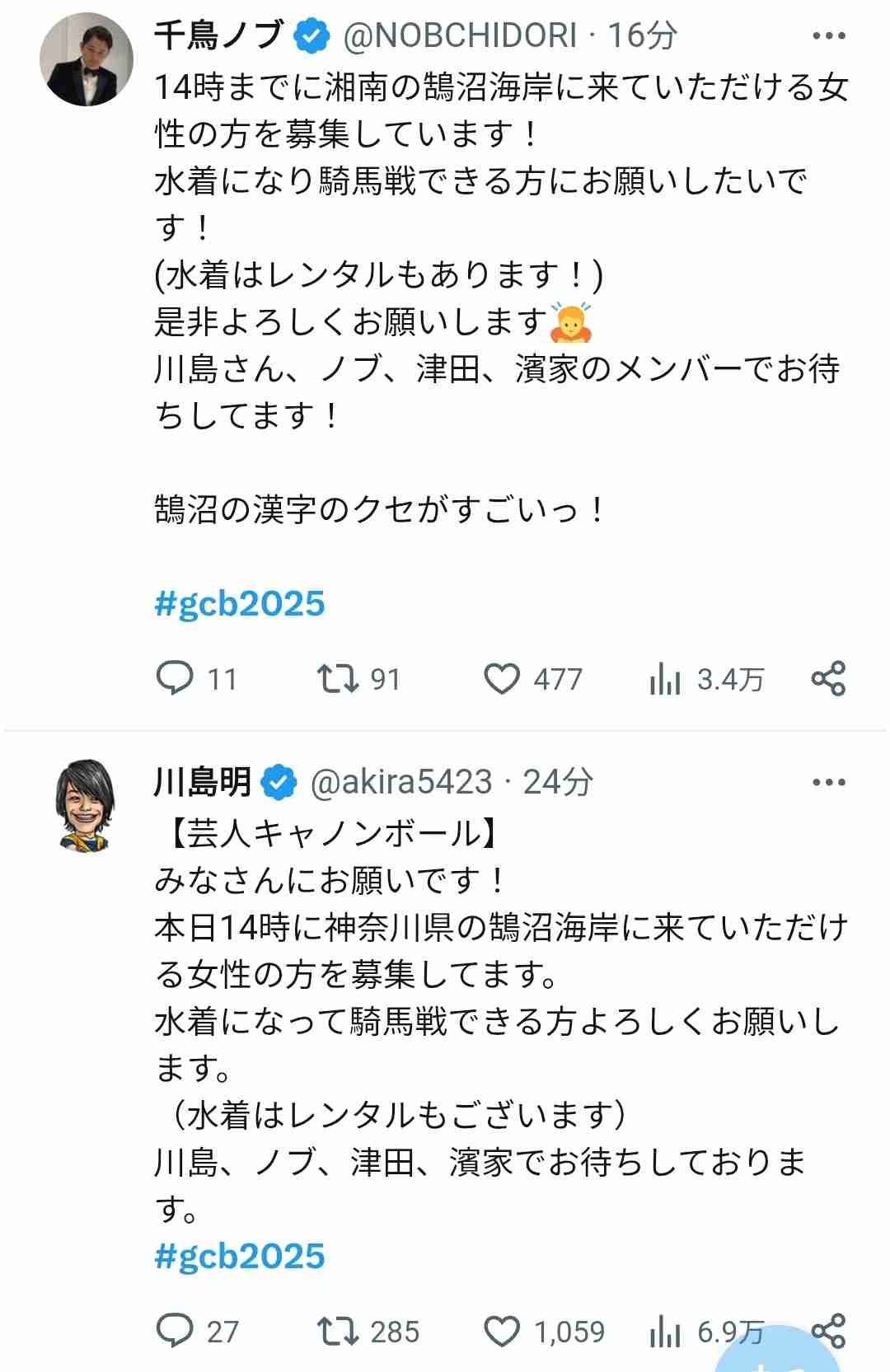Screen dimensions: 890x1372
Task: Reply to 川島明's tweet
Action: (x=175, y=1331)
